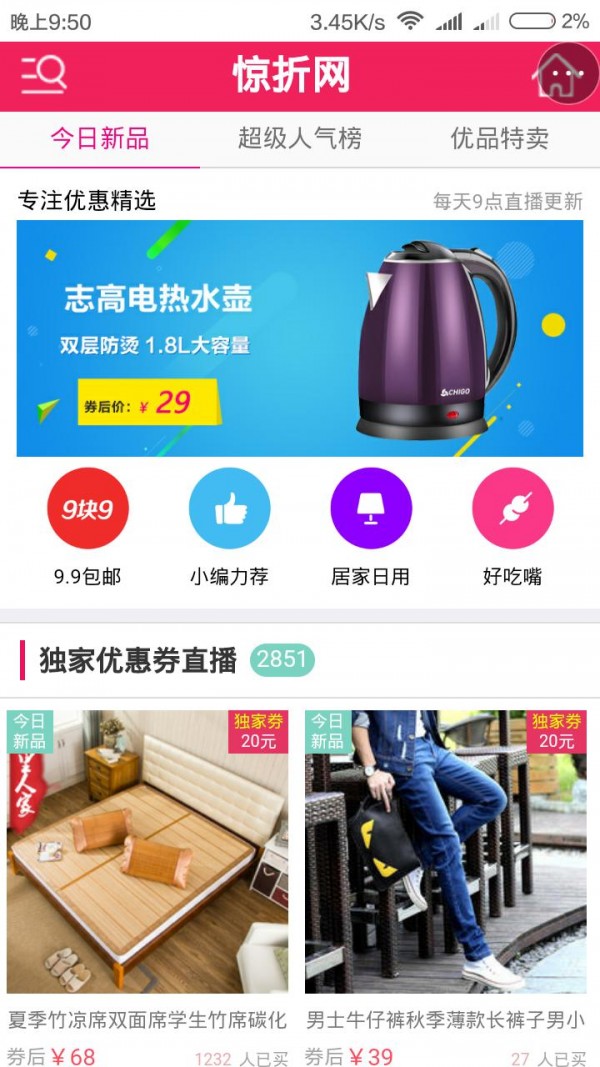Switch to the 超级人气榜 tab

(300, 139)
